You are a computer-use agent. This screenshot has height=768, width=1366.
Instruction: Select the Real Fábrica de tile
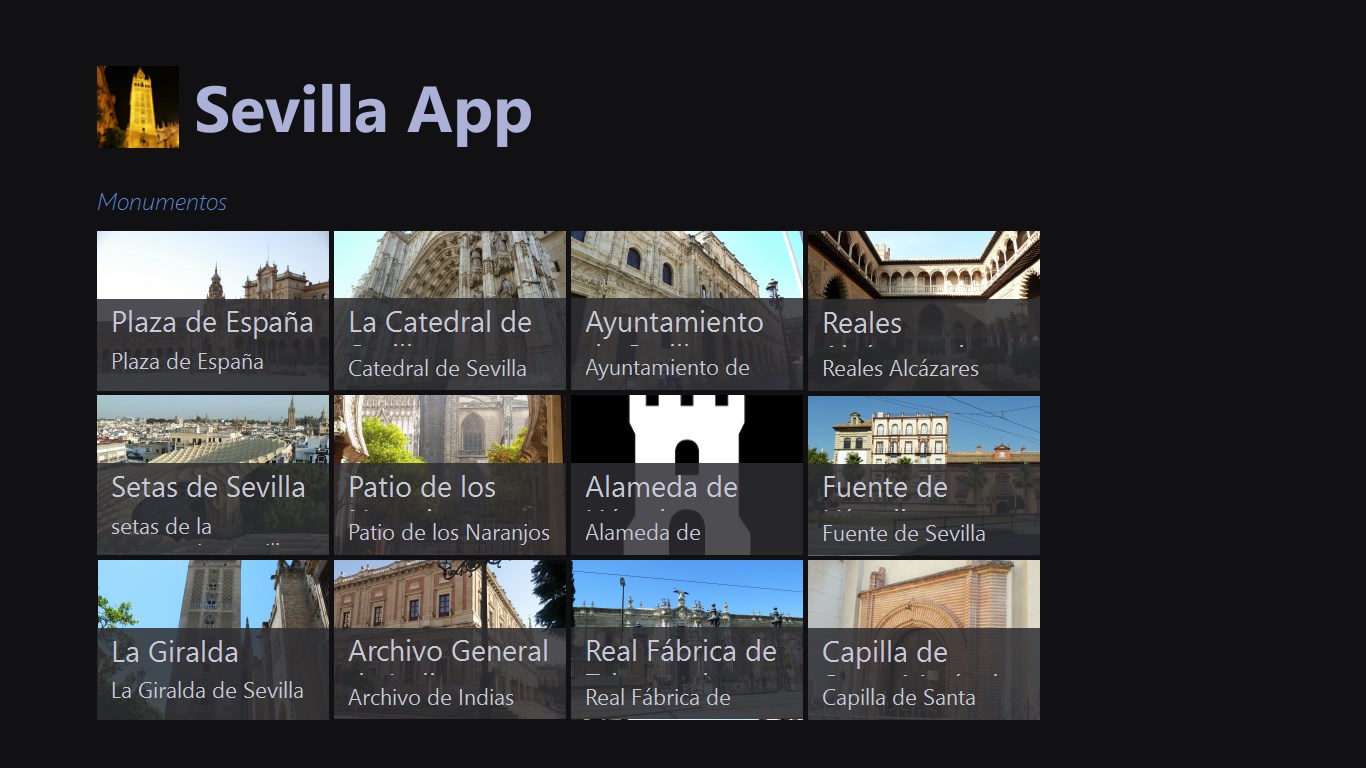coord(687,640)
